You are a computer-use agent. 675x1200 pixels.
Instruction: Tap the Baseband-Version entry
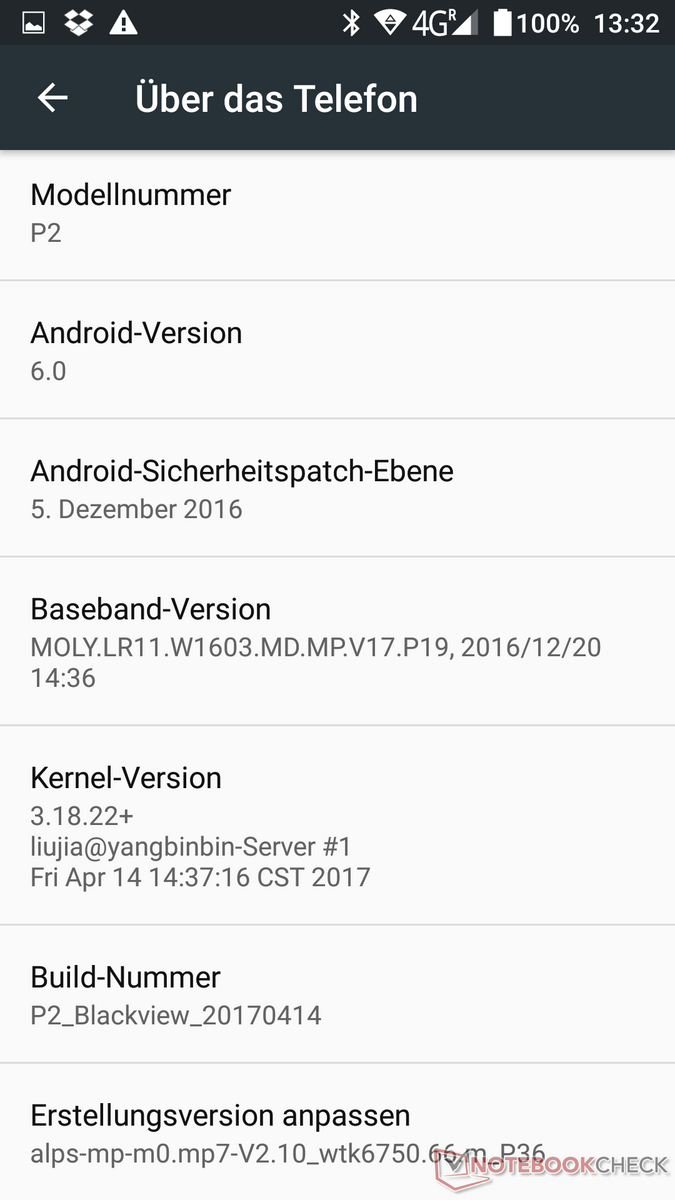pyautogui.click(x=337, y=642)
